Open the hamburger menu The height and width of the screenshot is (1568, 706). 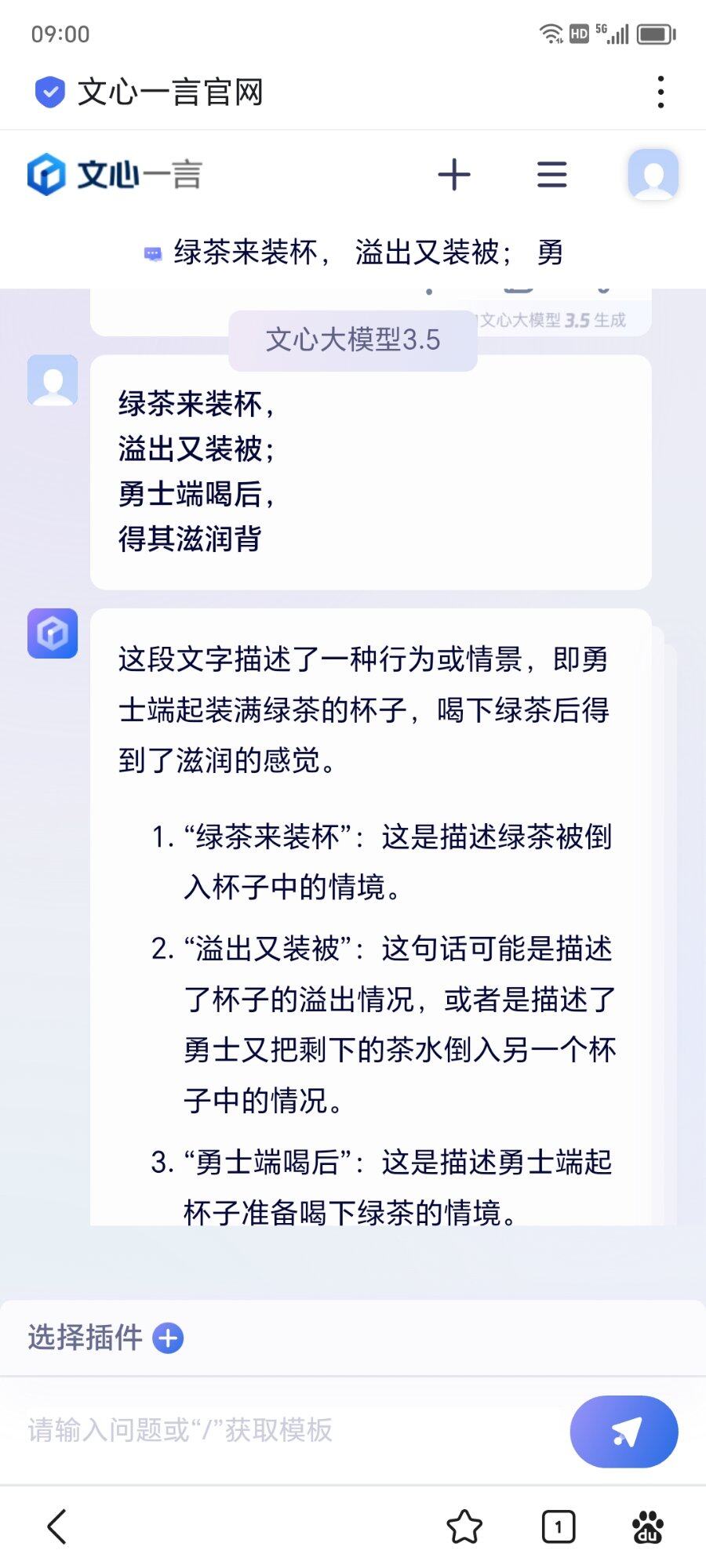pyautogui.click(x=552, y=174)
